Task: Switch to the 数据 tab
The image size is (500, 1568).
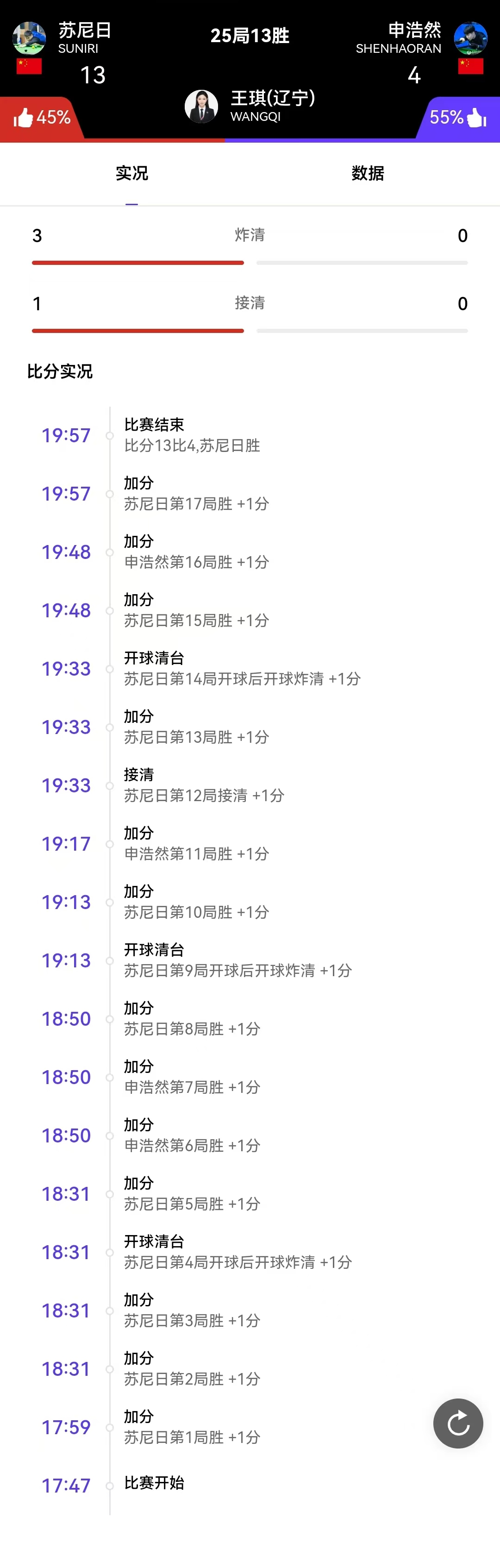Action: pos(368,174)
